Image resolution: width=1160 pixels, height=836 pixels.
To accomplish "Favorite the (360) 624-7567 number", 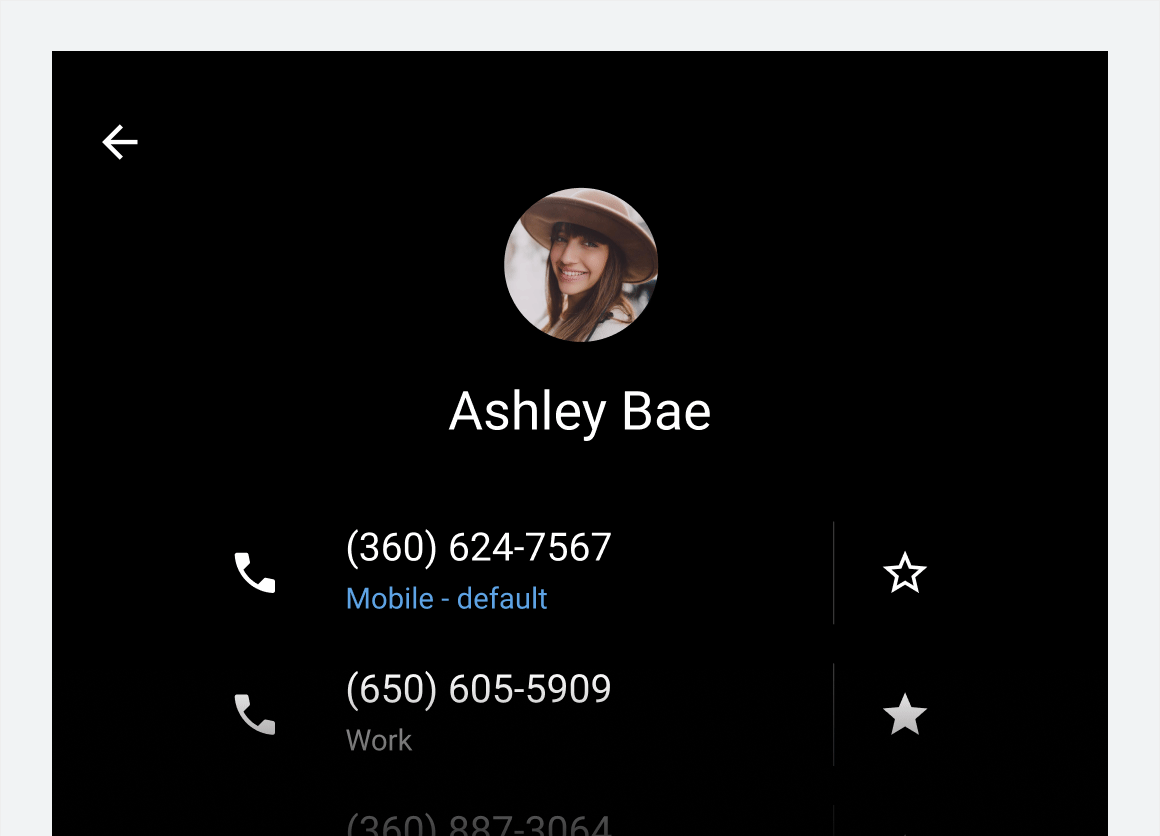I will [x=904, y=573].
